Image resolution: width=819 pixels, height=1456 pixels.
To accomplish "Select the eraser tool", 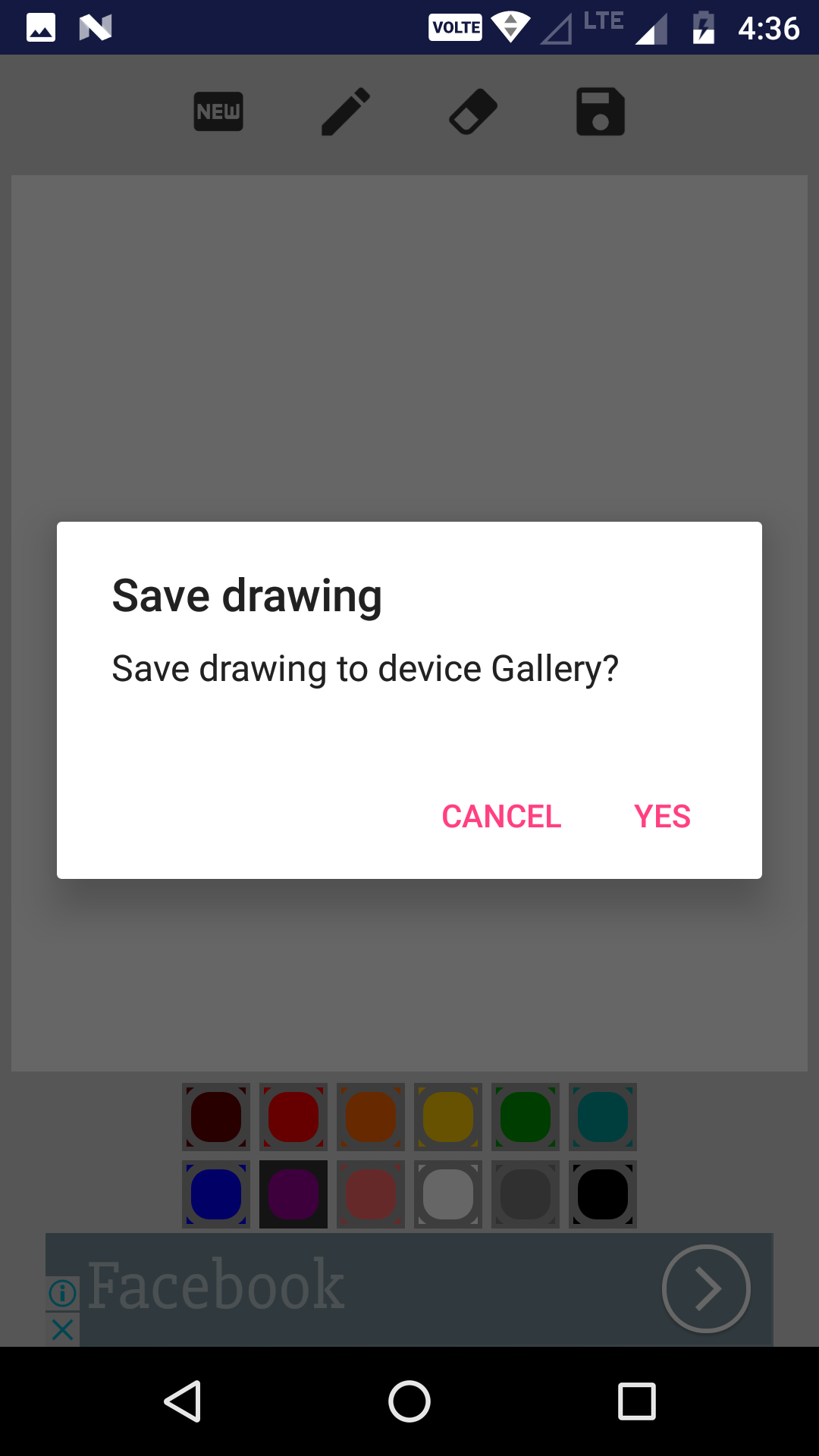I will click(472, 111).
